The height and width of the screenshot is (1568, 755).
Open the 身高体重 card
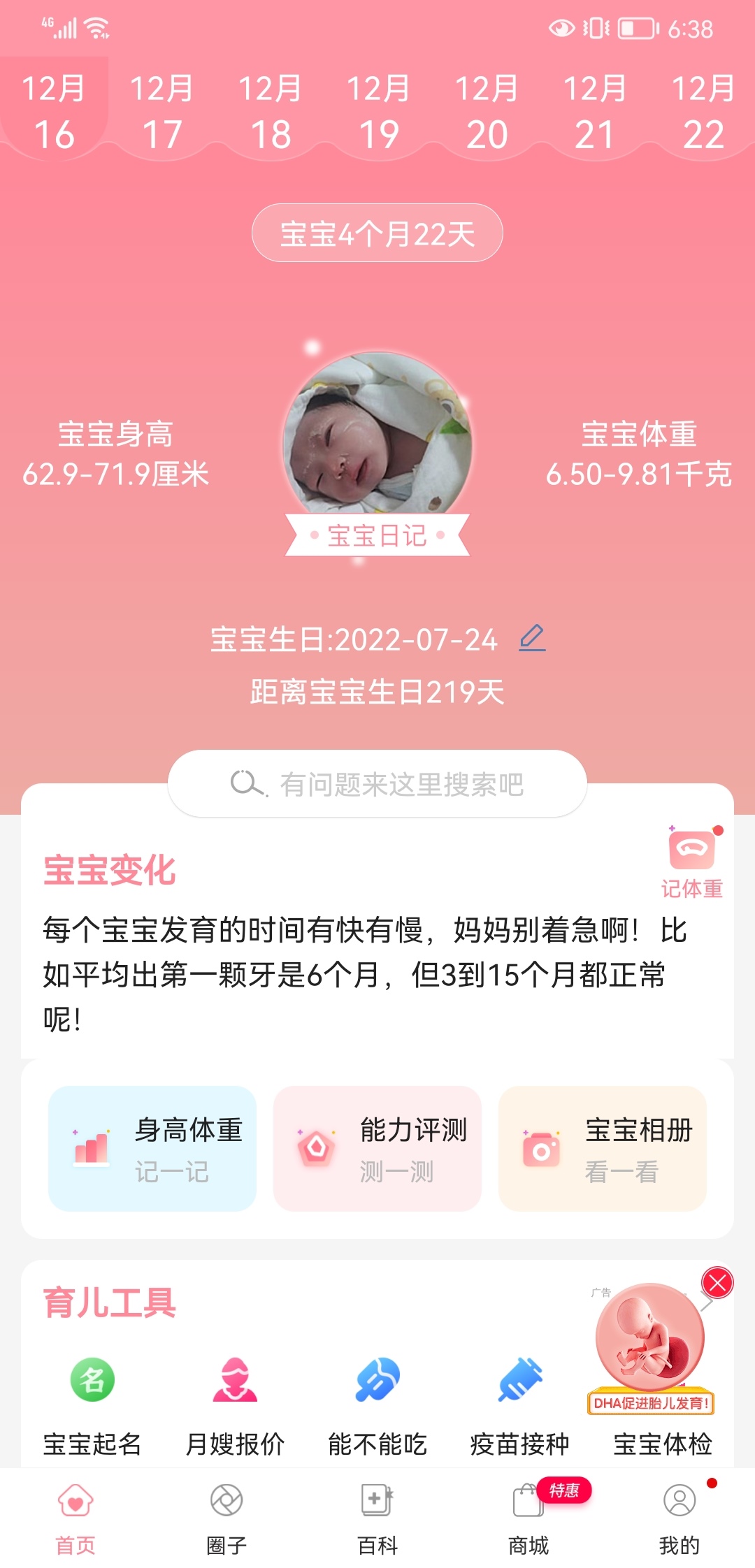[152, 1149]
